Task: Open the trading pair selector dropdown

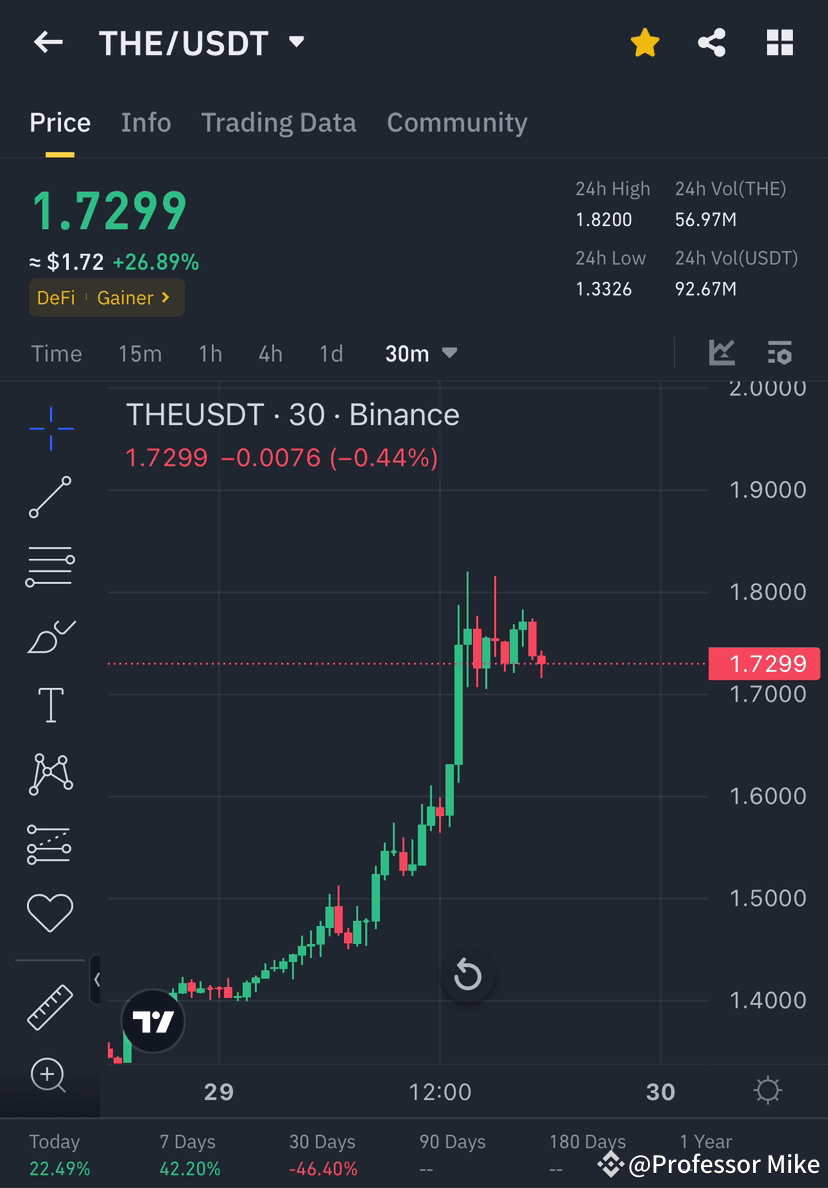Action: 295,42
